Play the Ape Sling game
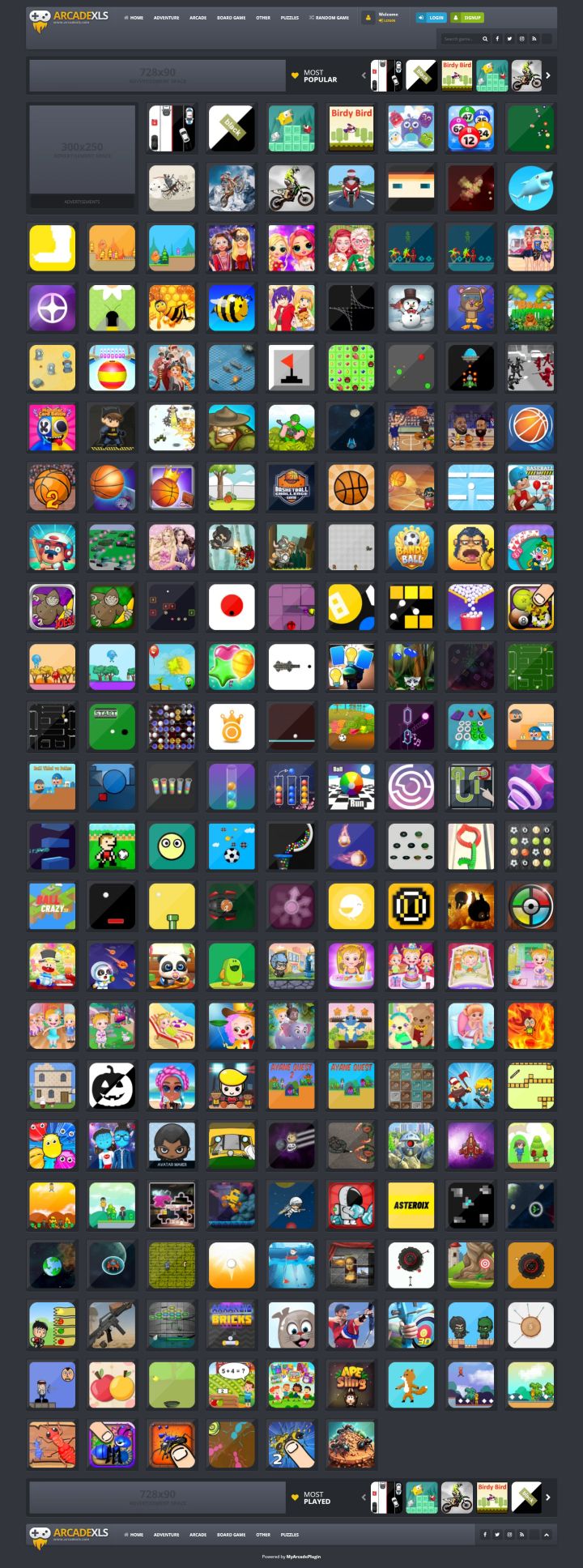The height and width of the screenshot is (1568, 583). coord(351,1385)
